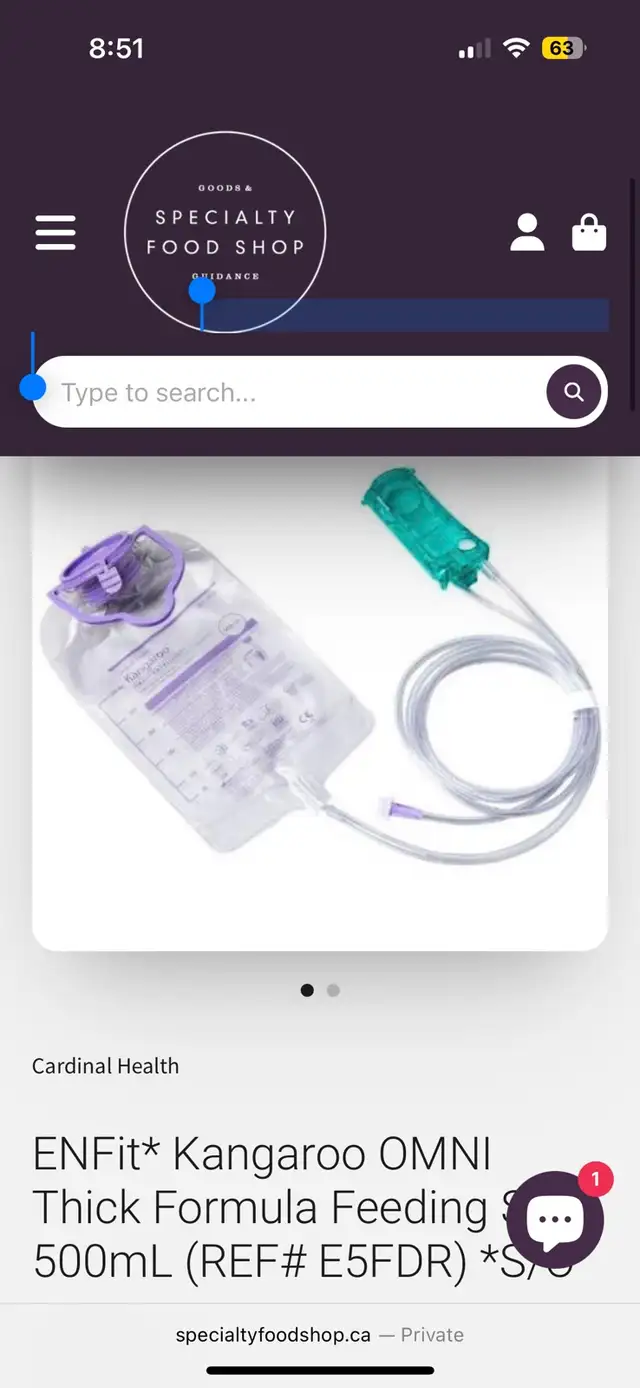Open the hamburger navigation menu
This screenshot has width=640, height=1388.
click(x=56, y=232)
